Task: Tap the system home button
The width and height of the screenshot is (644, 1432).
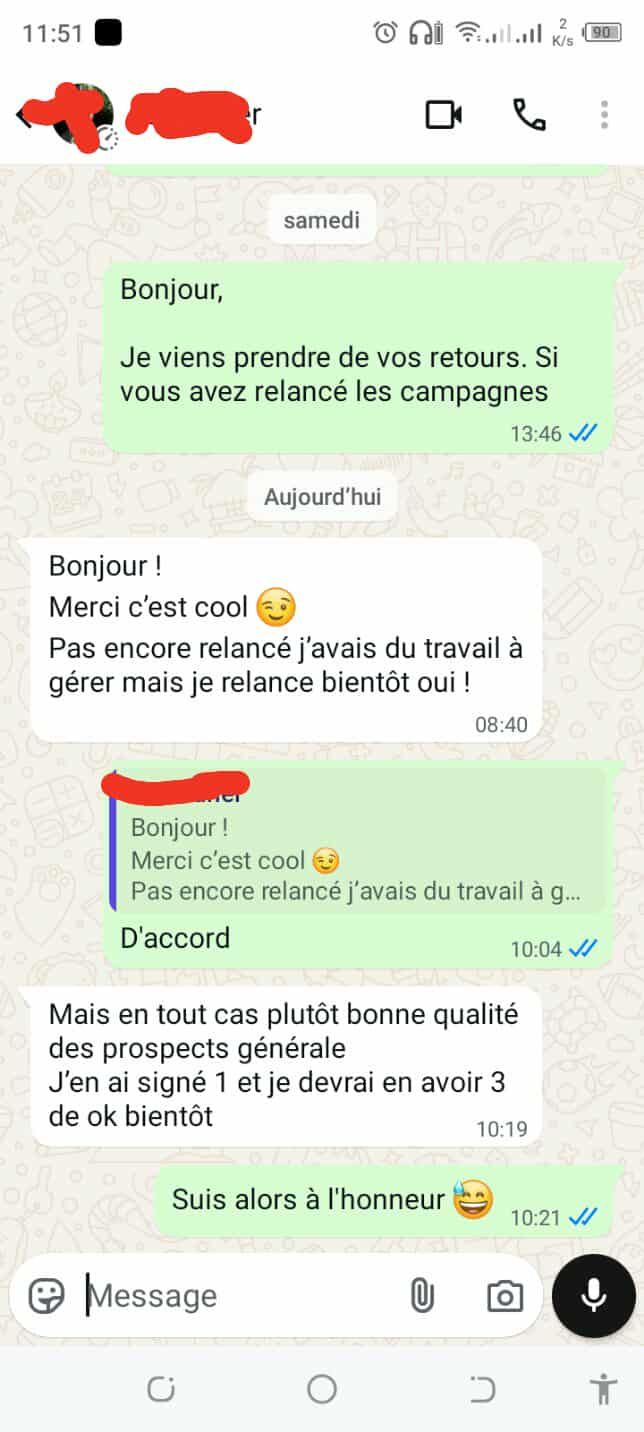Action: (322, 1389)
